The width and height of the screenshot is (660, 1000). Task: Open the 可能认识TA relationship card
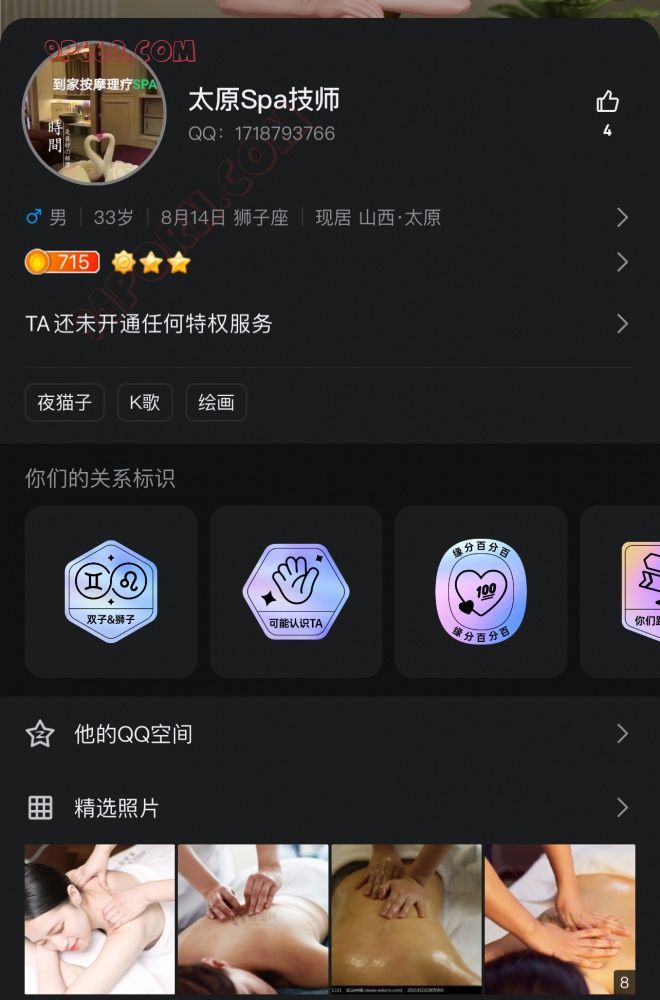coord(296,591)
